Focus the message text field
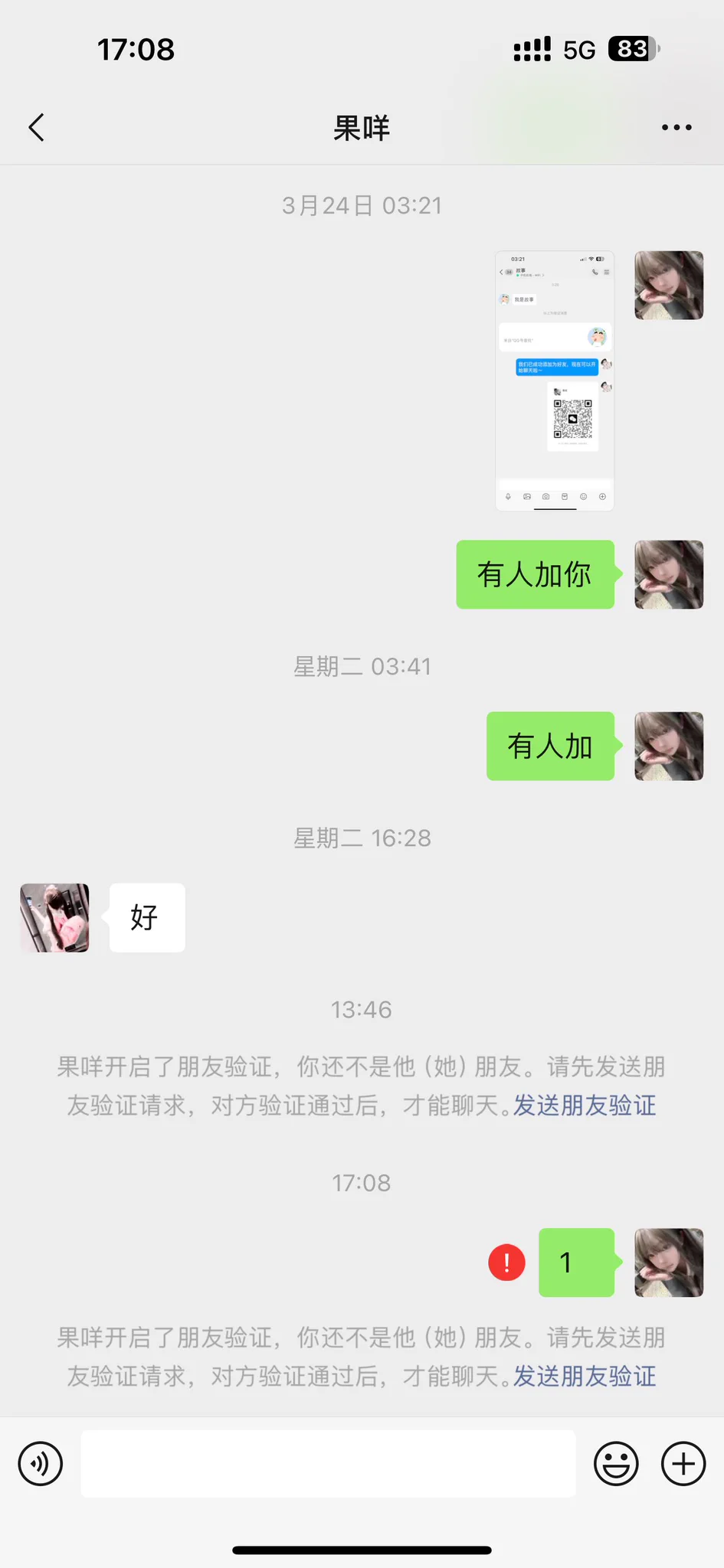The height and width of the screenshot is (1568, 724). pyautogui.click(x=328, y=1464)
